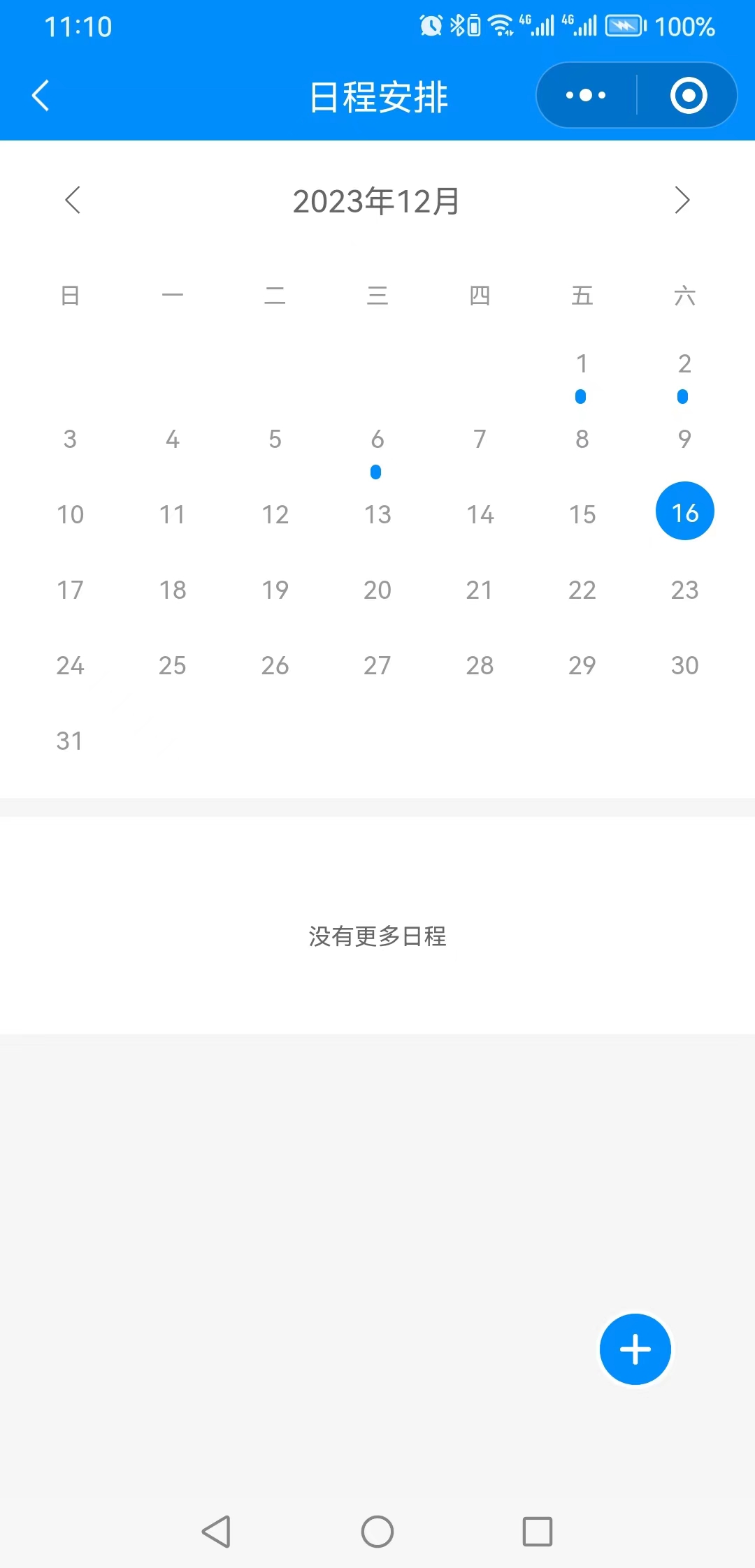The width and height of the screenshot is (755, 1568).
Task: Go to previous month
Action: point(73,201)
